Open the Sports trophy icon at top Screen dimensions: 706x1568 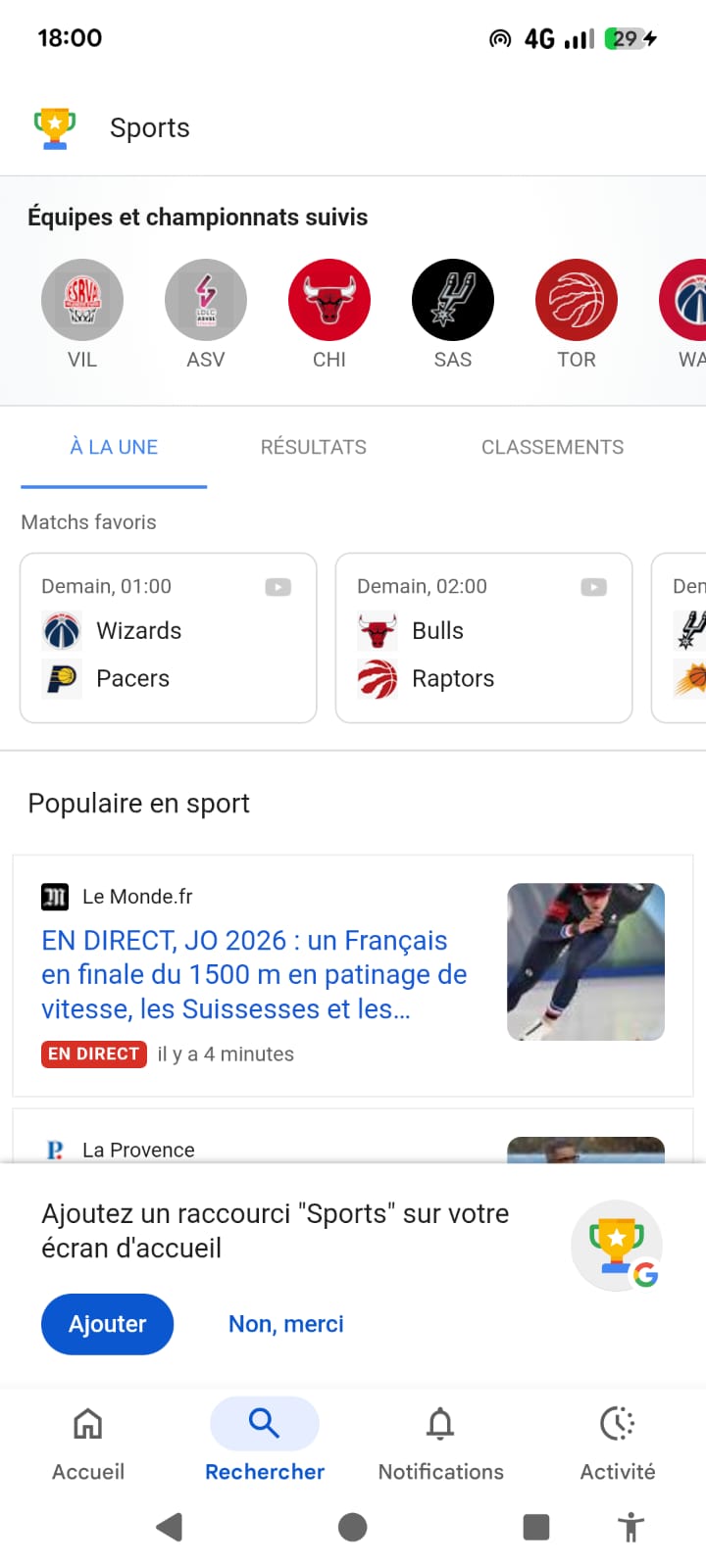55,126
